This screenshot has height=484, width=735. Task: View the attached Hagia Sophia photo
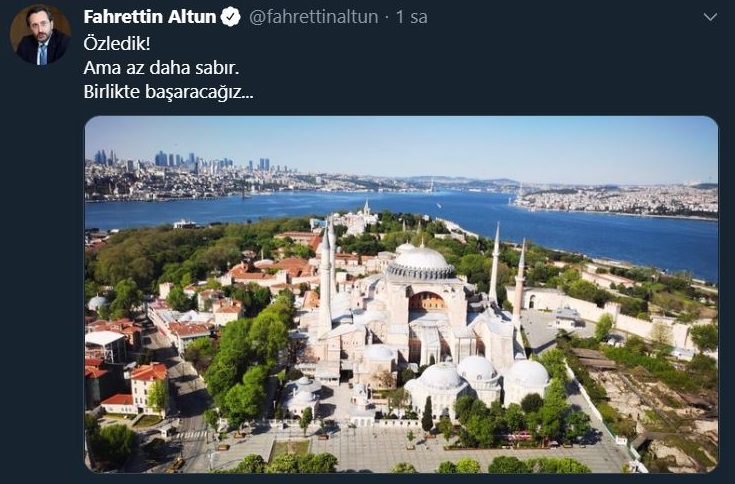400,295
